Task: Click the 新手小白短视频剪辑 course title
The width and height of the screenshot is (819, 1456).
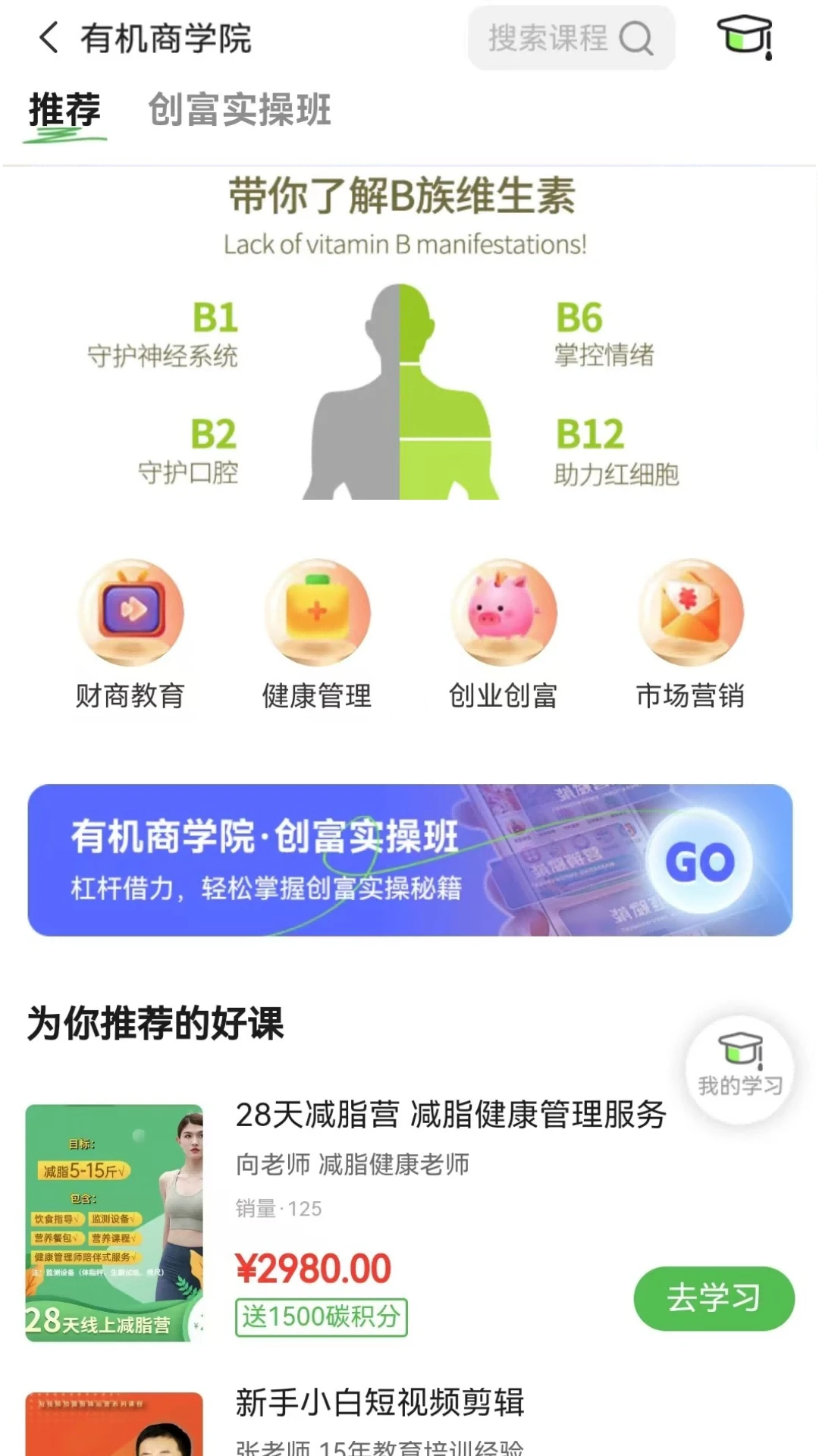Action: [379, 1399]
